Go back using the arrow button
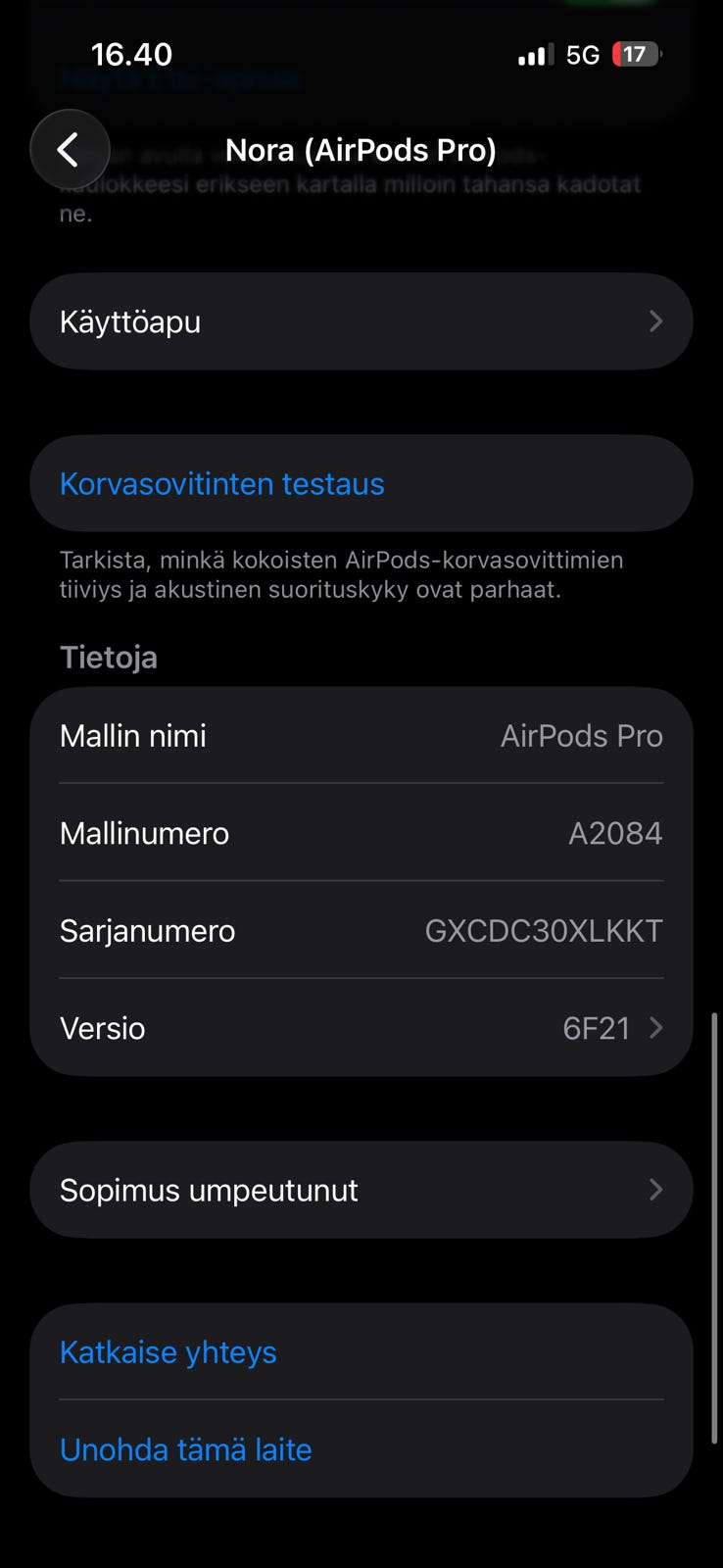The image size is (723, 1568). coord(69,150)
